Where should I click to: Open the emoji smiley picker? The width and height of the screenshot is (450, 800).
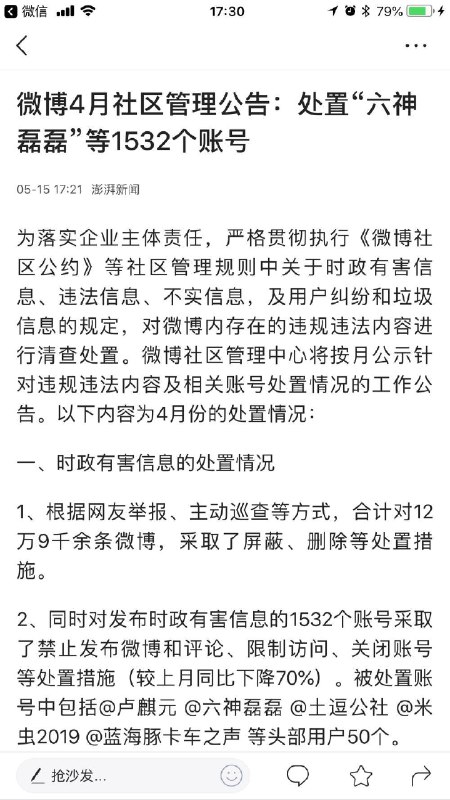[231, 776]
